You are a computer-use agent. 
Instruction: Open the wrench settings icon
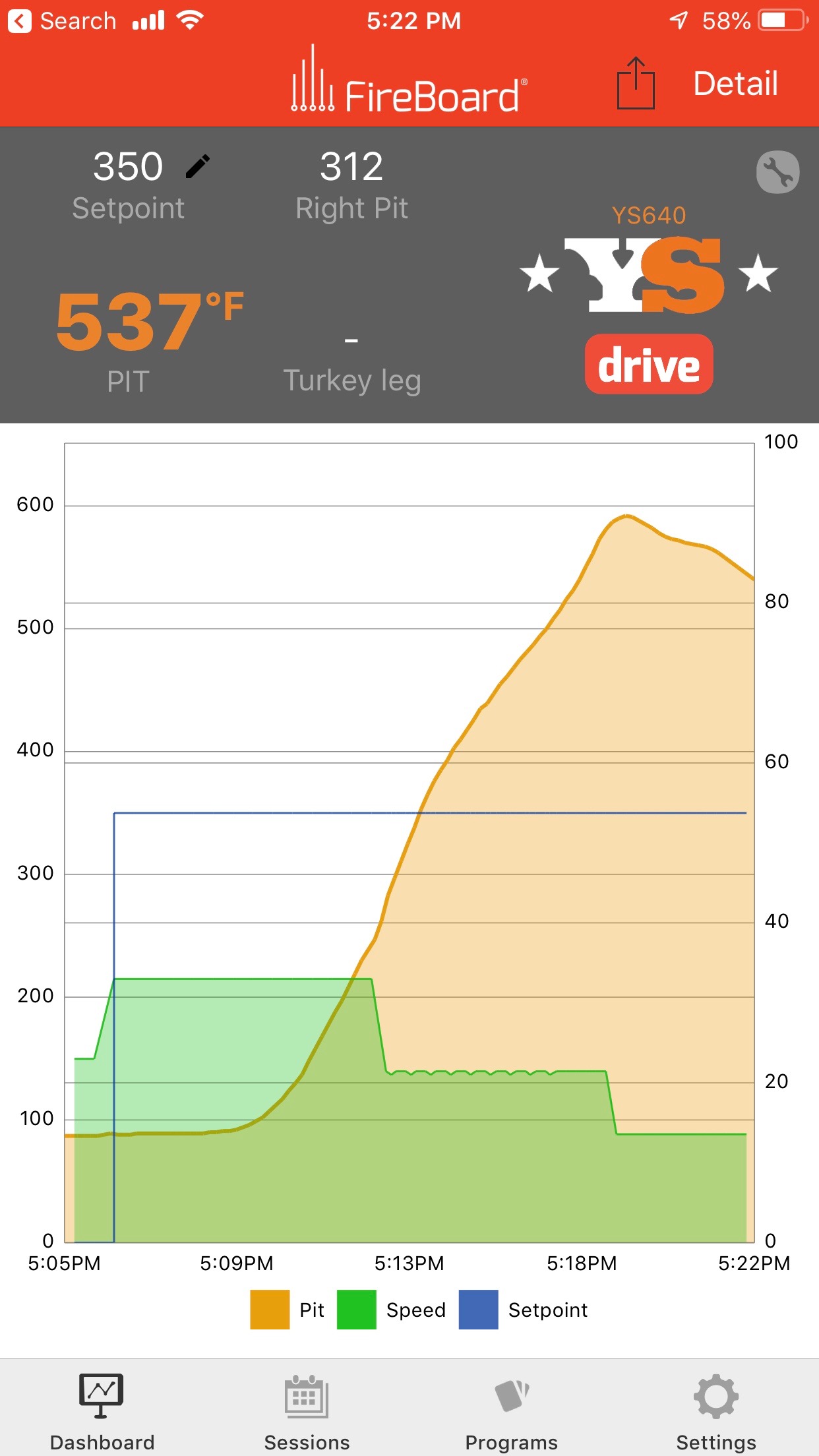click(x=777, y=172)
